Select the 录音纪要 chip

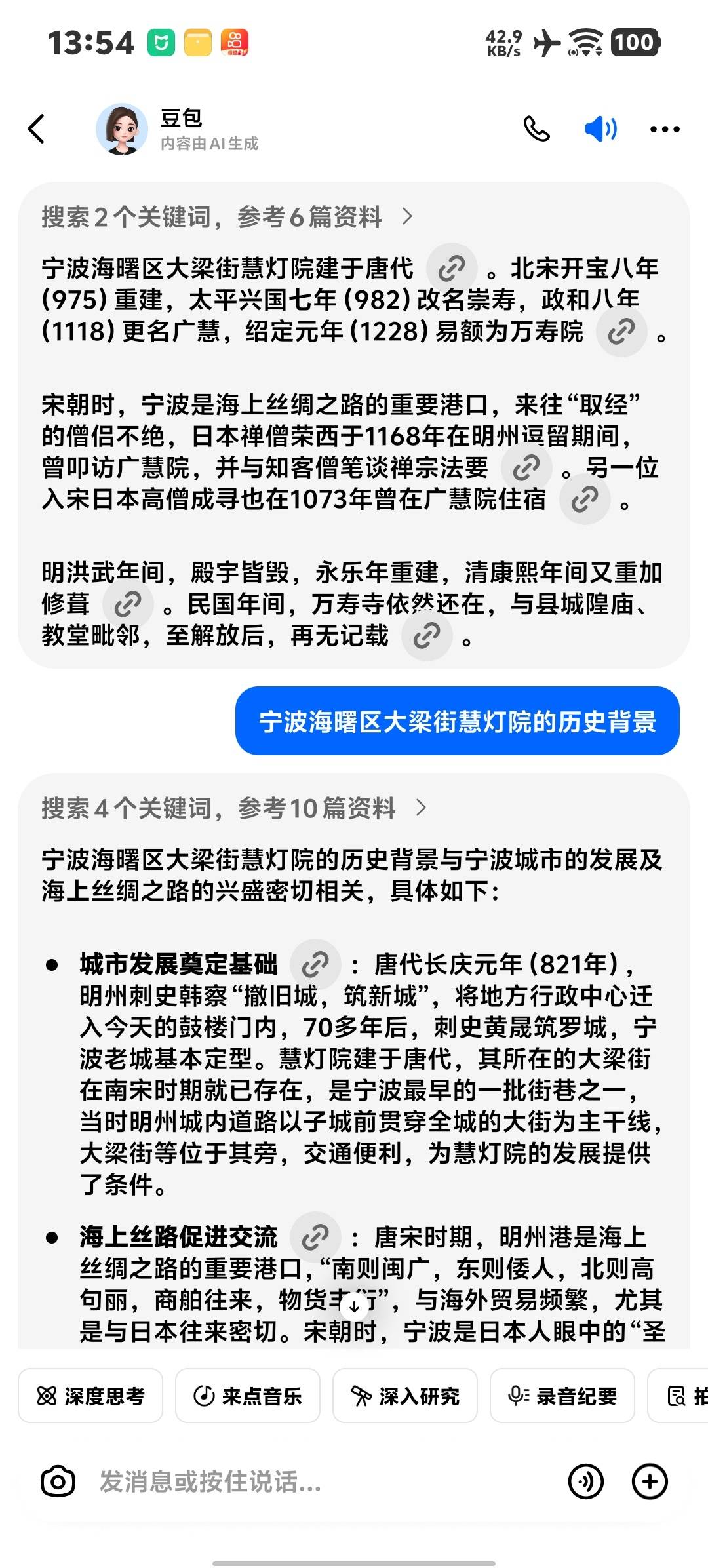point(562,1396)
